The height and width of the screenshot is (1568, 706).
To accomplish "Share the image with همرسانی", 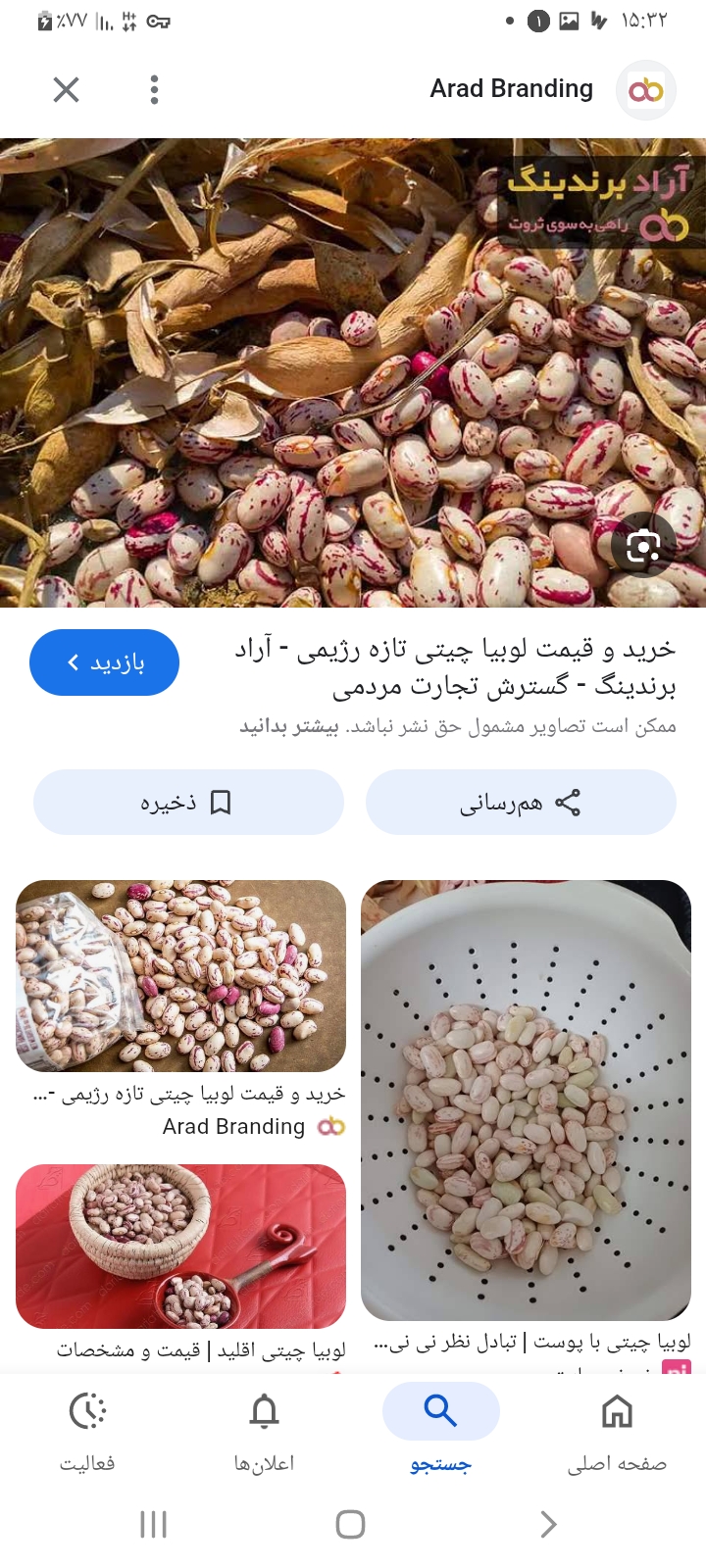I will [x=521, y=803].
